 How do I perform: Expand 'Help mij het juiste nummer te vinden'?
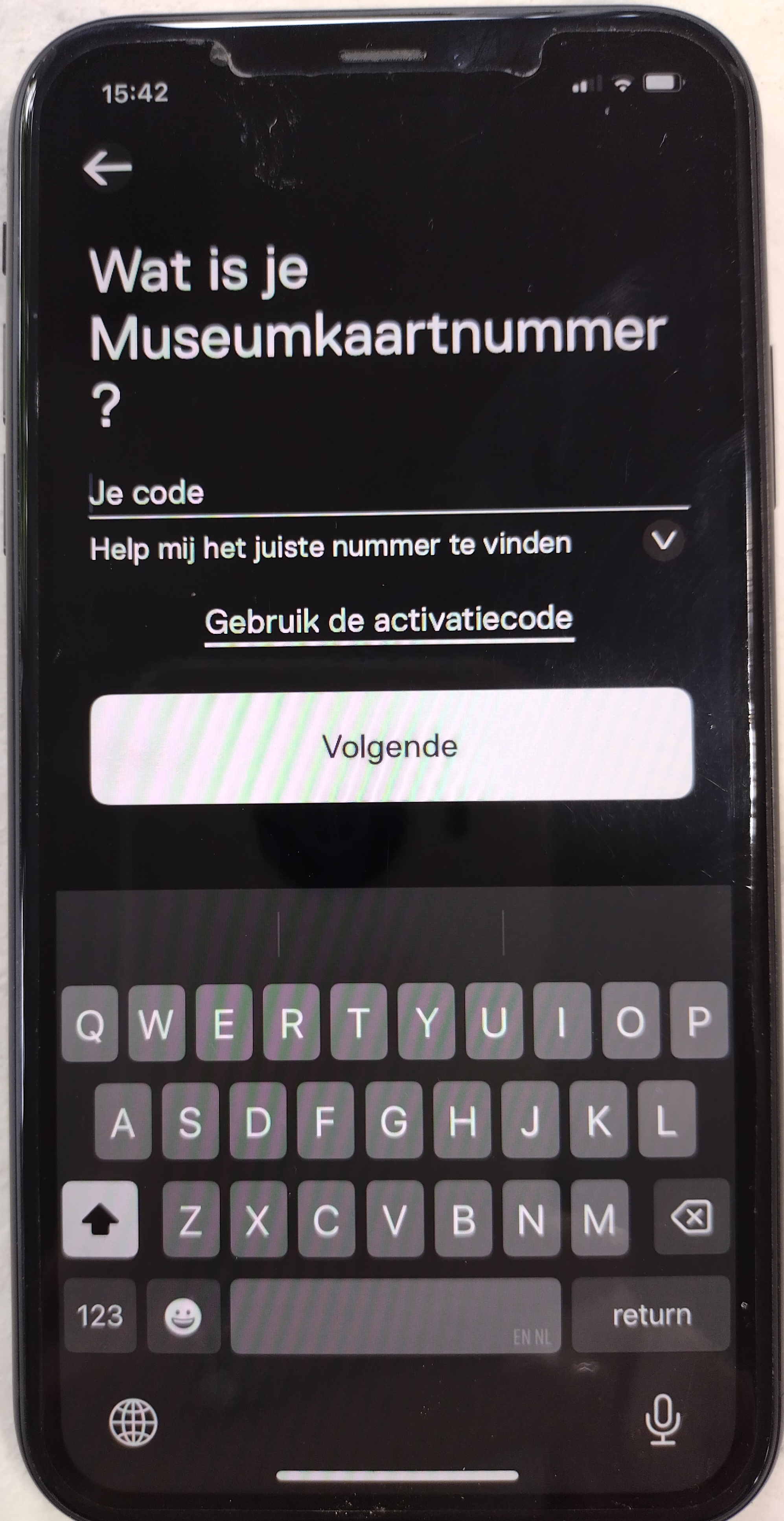[664, 540]
